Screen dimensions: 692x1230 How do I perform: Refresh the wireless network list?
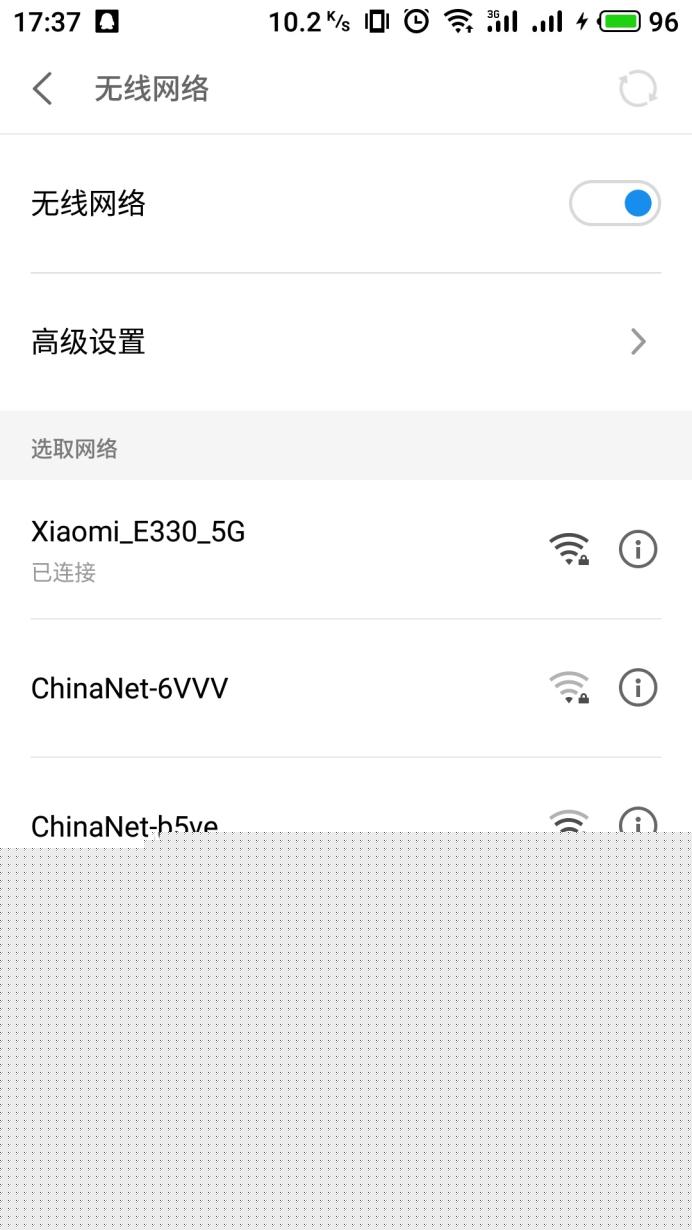pyautogui.click(x=638, y=89)
